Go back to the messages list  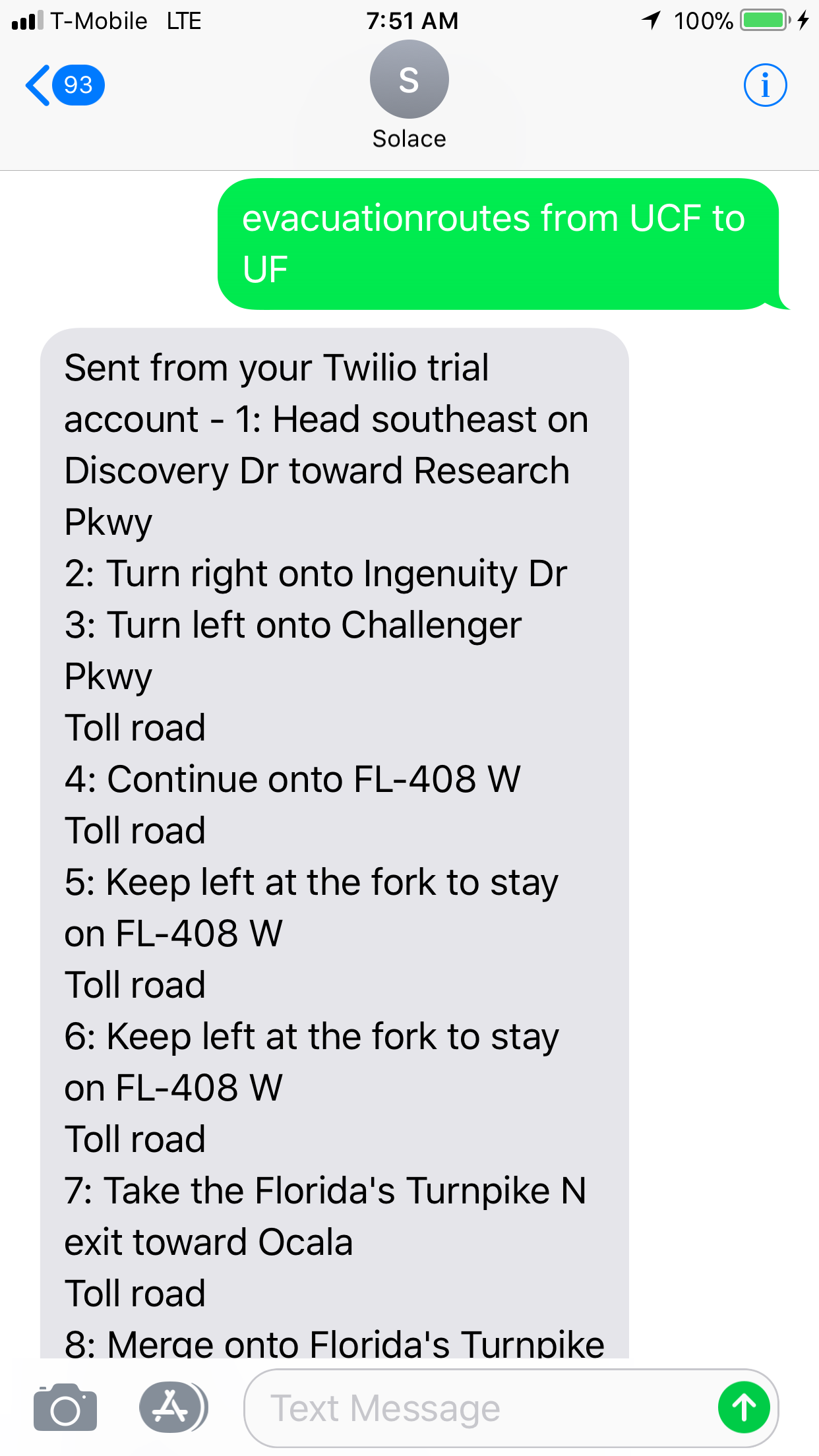click(65, 85)
